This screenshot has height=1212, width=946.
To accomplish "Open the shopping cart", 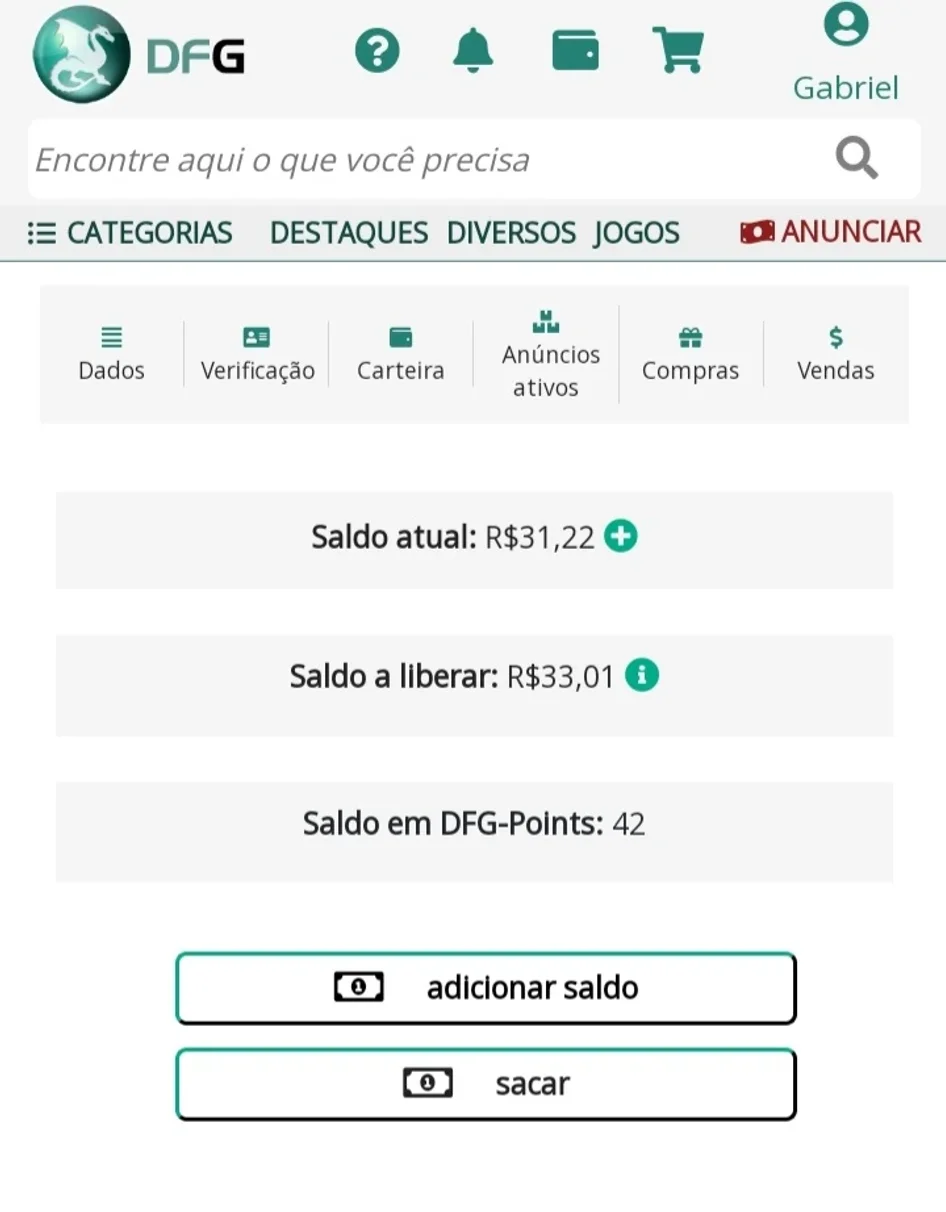I will (679, 50).
